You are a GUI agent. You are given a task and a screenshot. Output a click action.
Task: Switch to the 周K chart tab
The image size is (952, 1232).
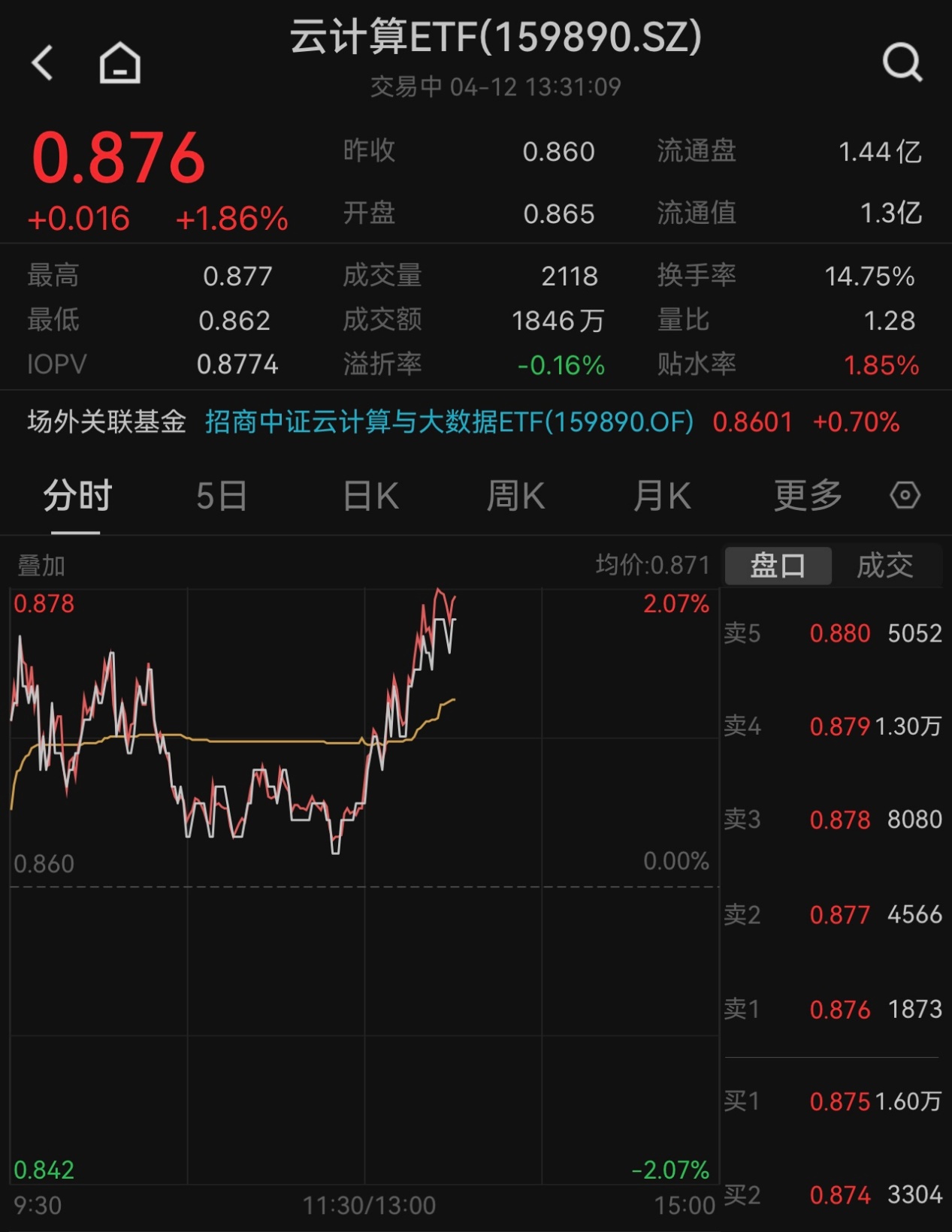pyautogui.click(x=515, y=496)
